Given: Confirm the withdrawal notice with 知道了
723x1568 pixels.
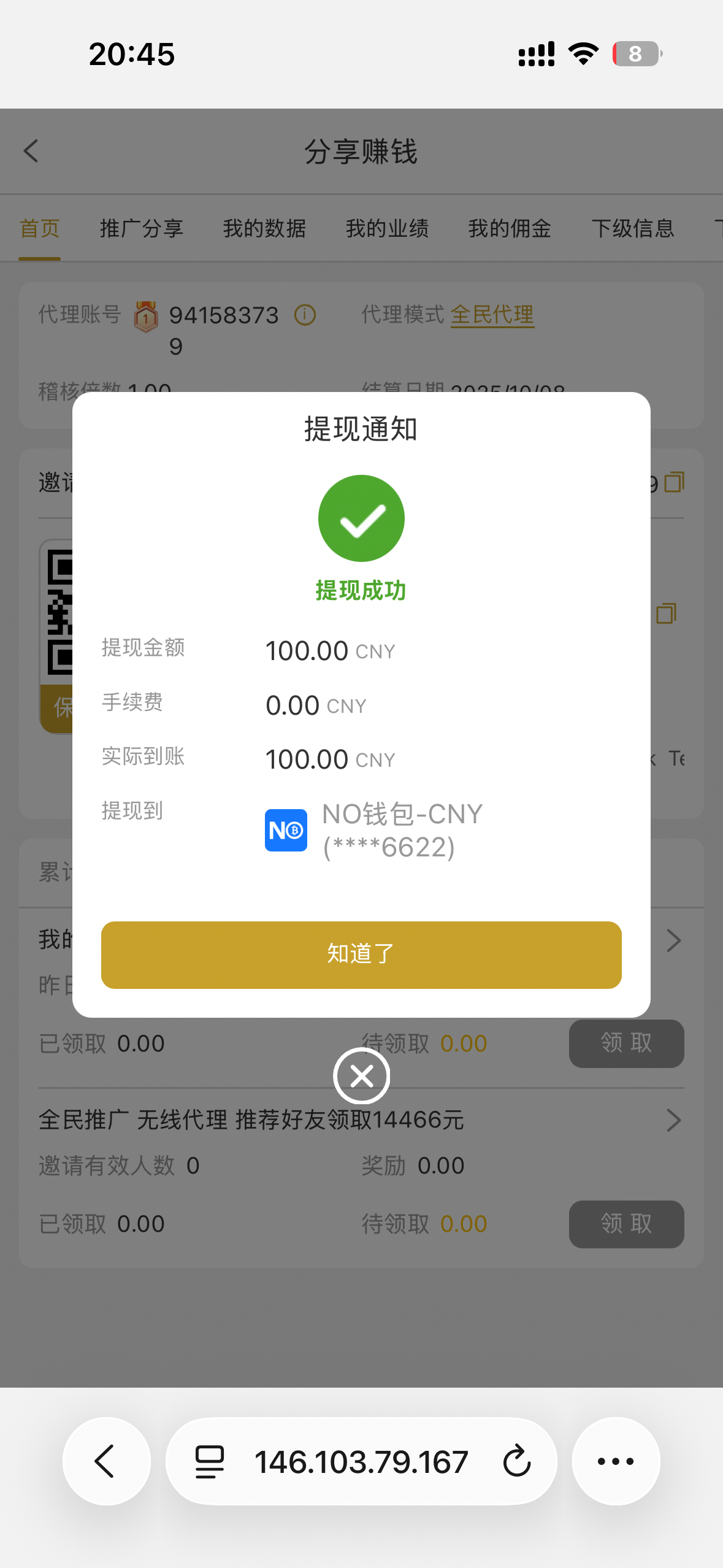Looking at the screenshot, I should [361, 955].
